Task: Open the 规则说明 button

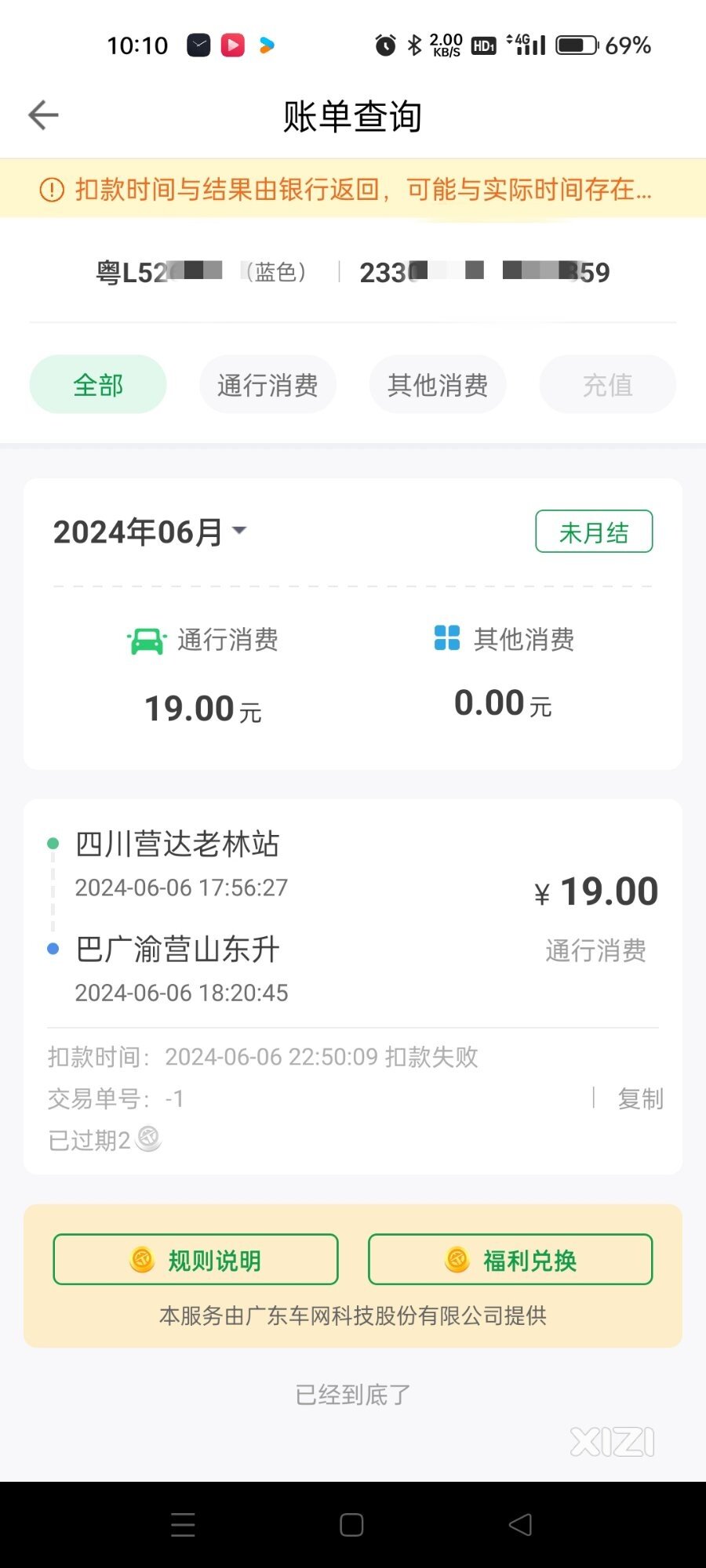Action: coord(195,1260)
